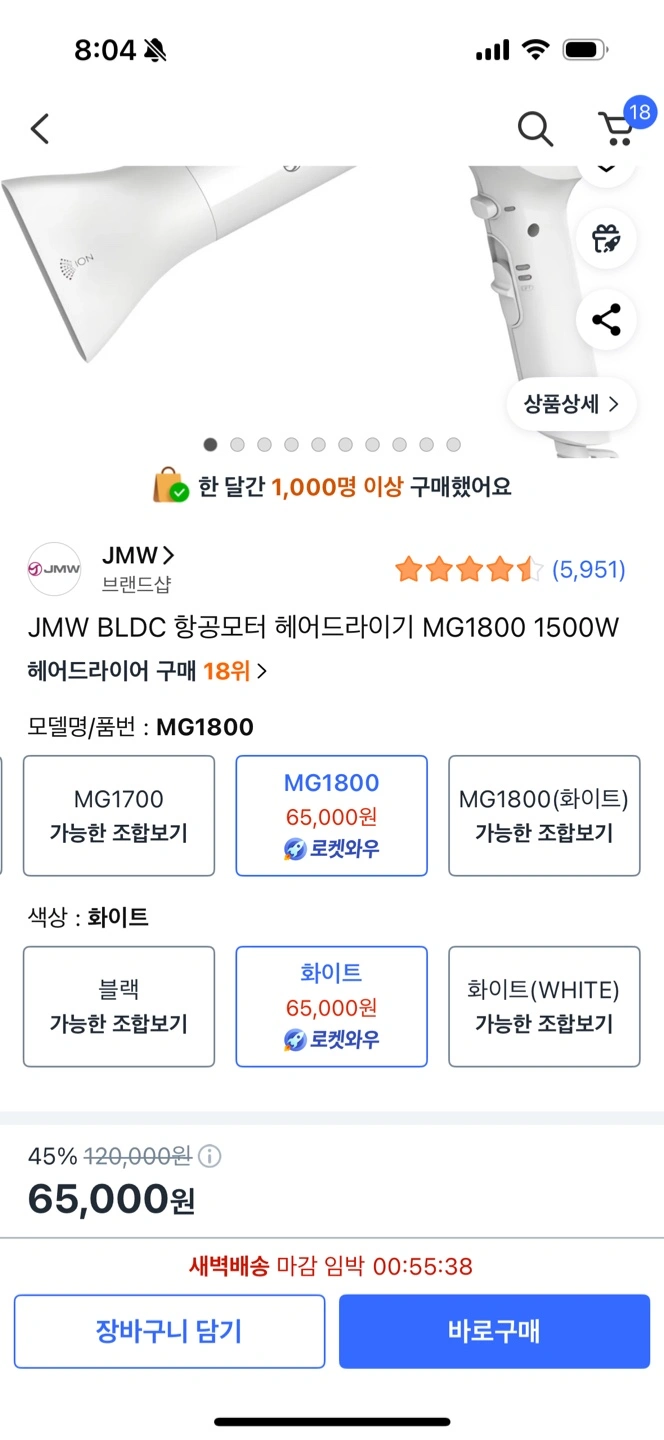View the 5,951 star-rated reviews
664x1440 pixels.
510,570
